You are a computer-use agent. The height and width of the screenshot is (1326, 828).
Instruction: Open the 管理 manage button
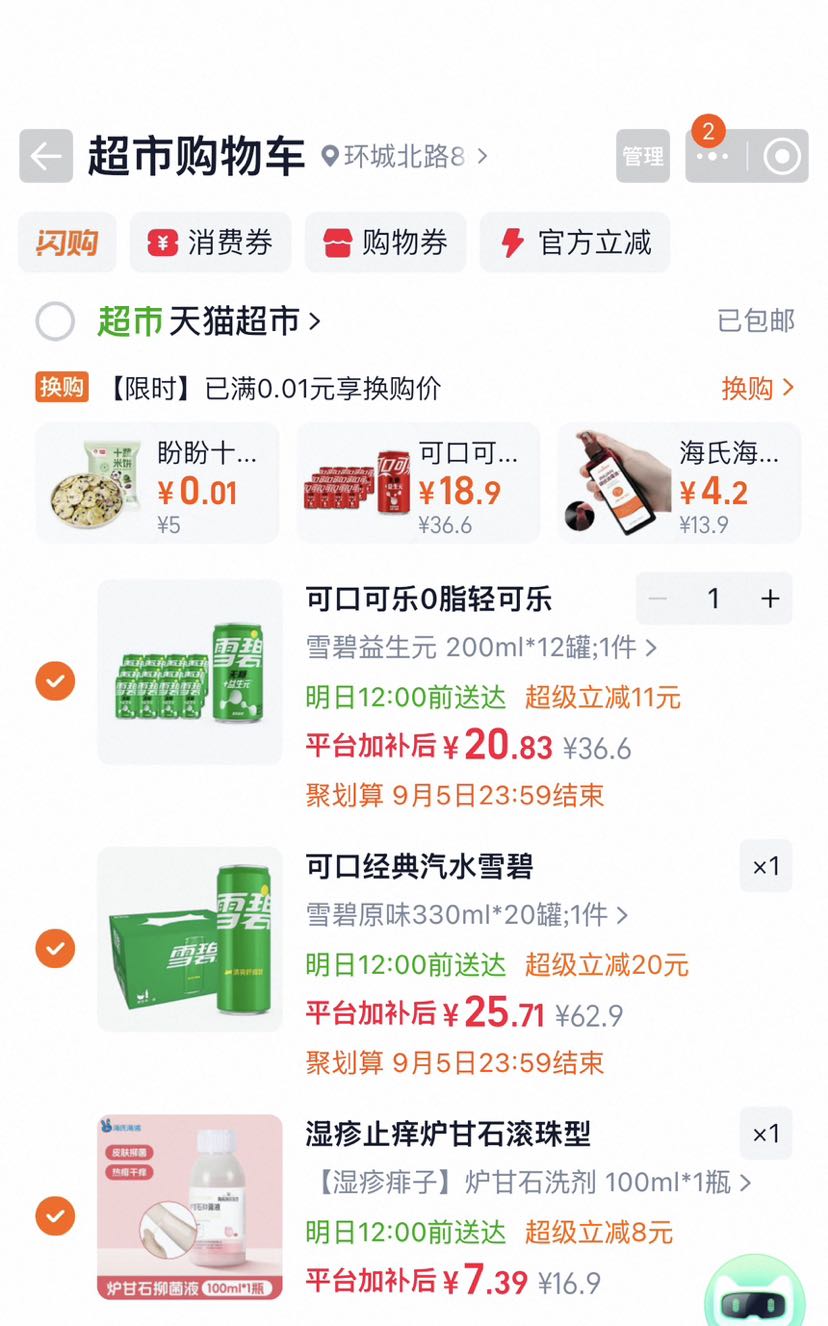tap(643, 156)
